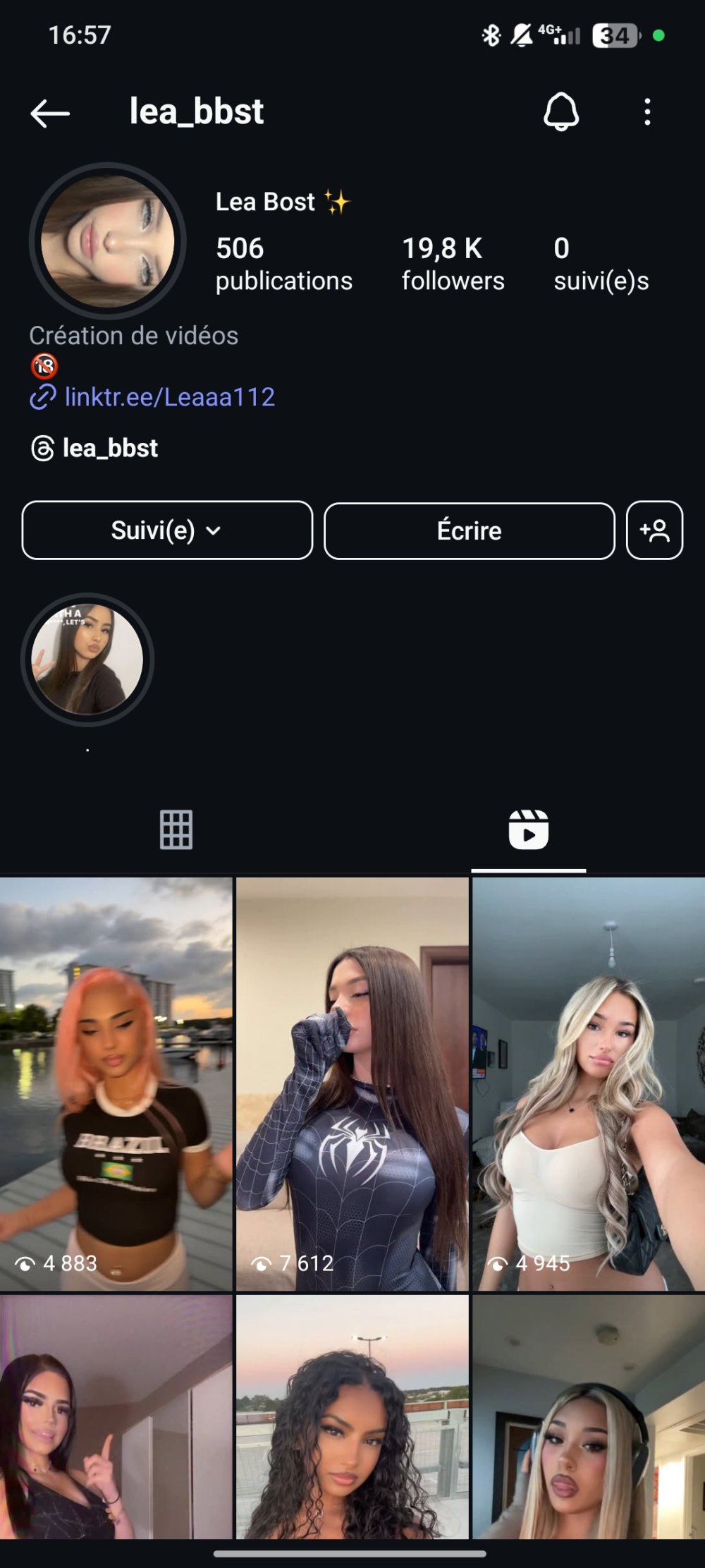
Task: Select the Reels tab
Action: click(x=529, y=829)
